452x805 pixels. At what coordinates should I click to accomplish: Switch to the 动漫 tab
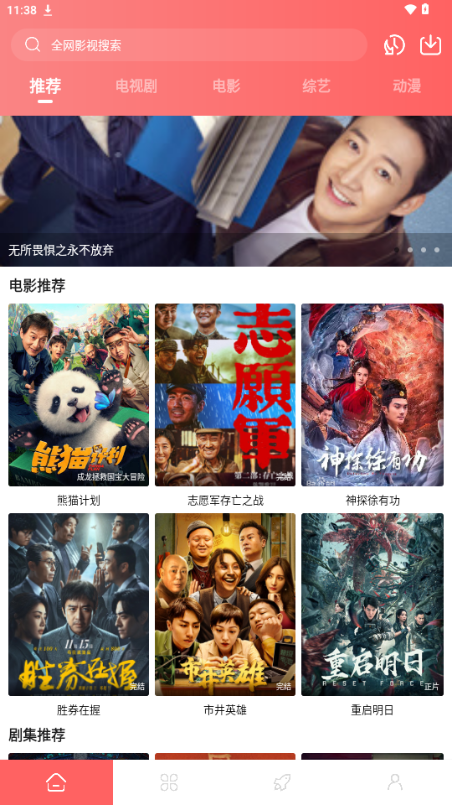(x=407, y=86)
